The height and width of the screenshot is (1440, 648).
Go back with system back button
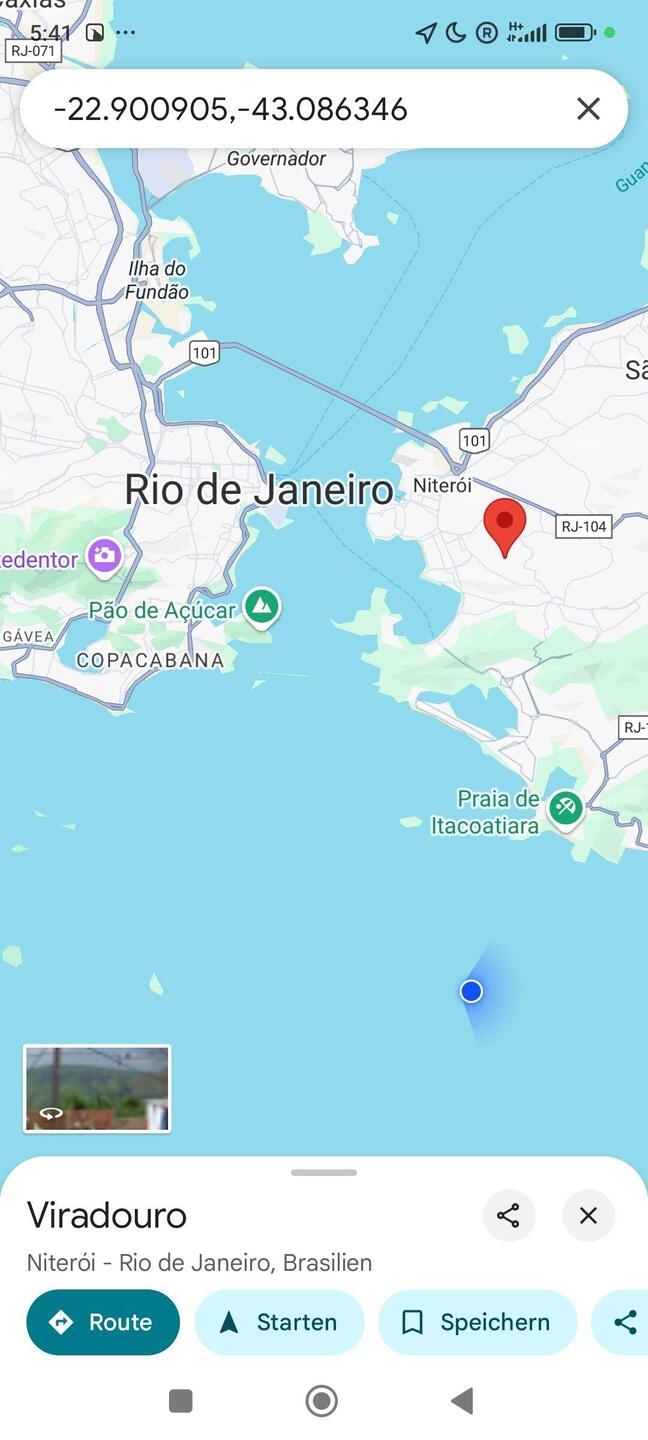[461, 1401]
